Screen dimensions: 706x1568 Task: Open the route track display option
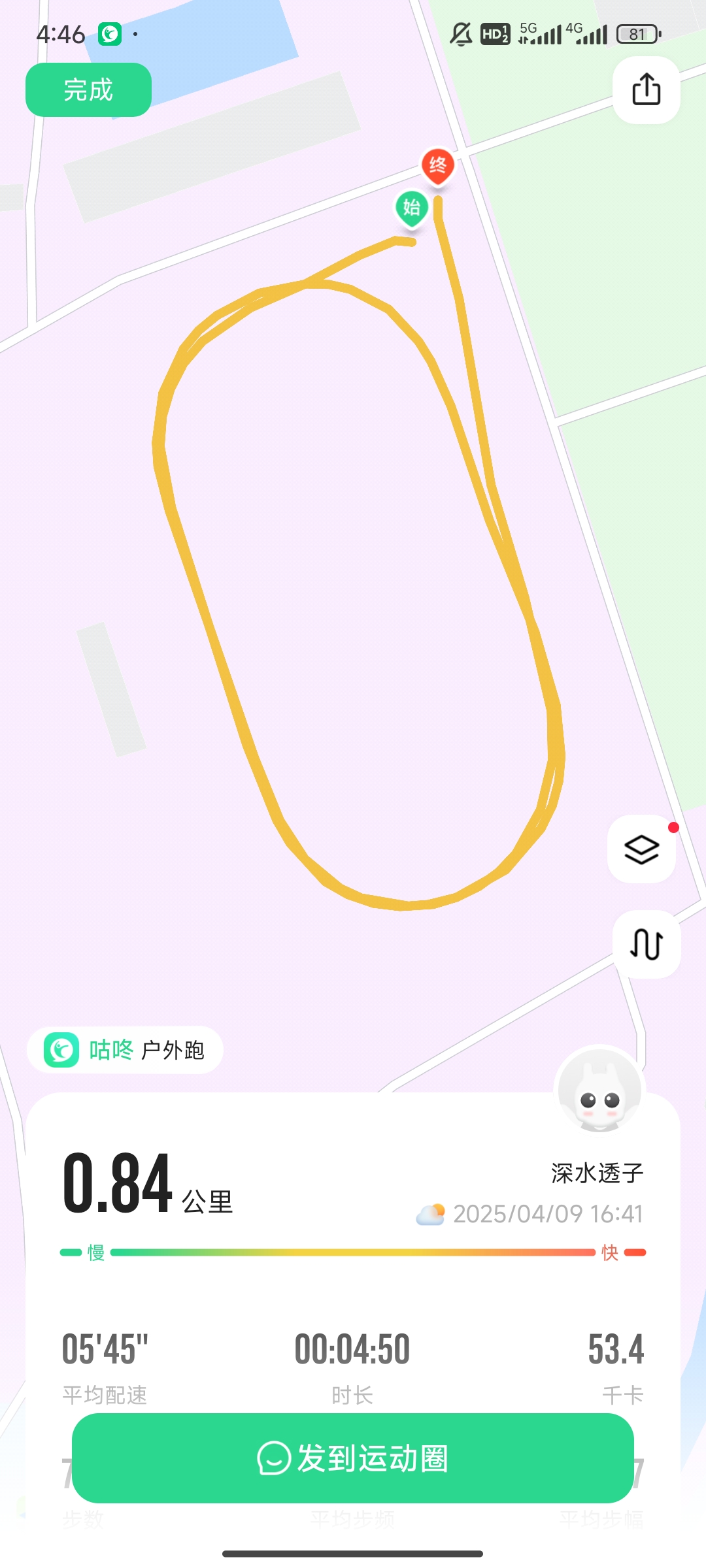coord(646,944)
